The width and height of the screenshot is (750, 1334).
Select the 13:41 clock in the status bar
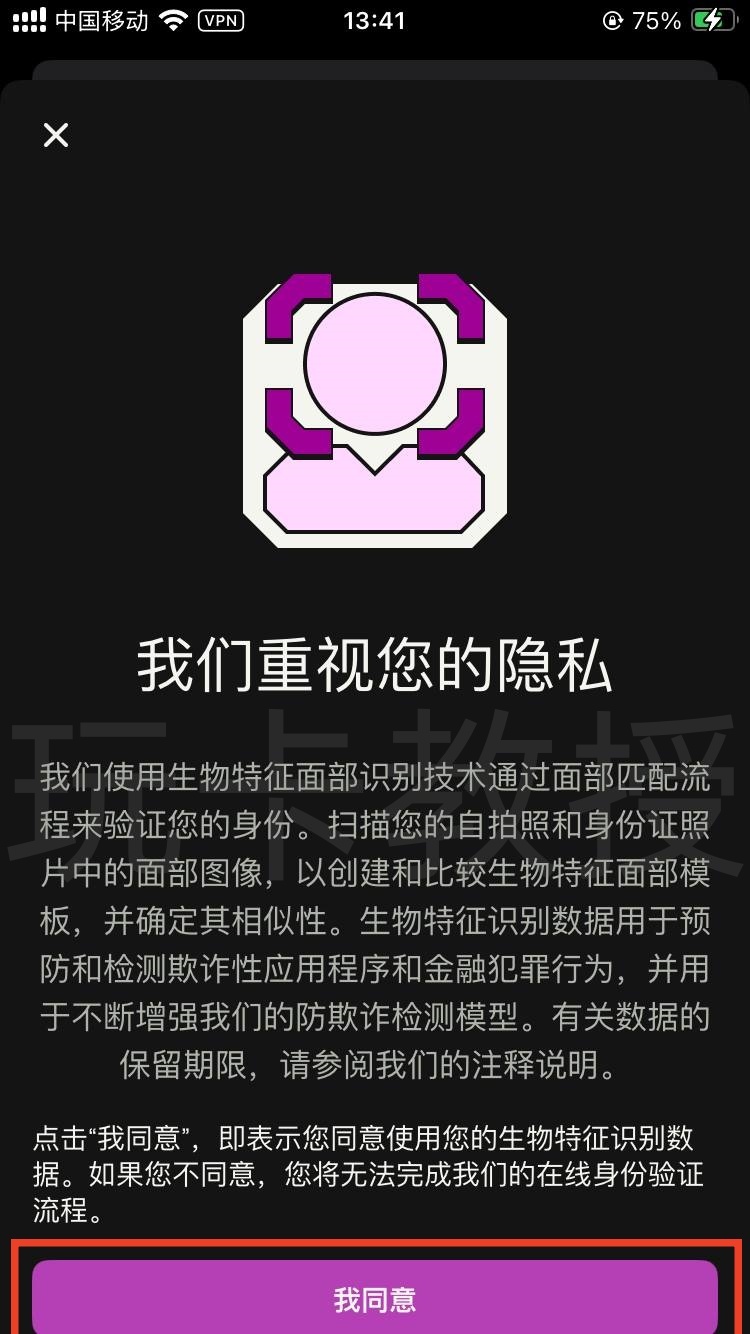375,20
